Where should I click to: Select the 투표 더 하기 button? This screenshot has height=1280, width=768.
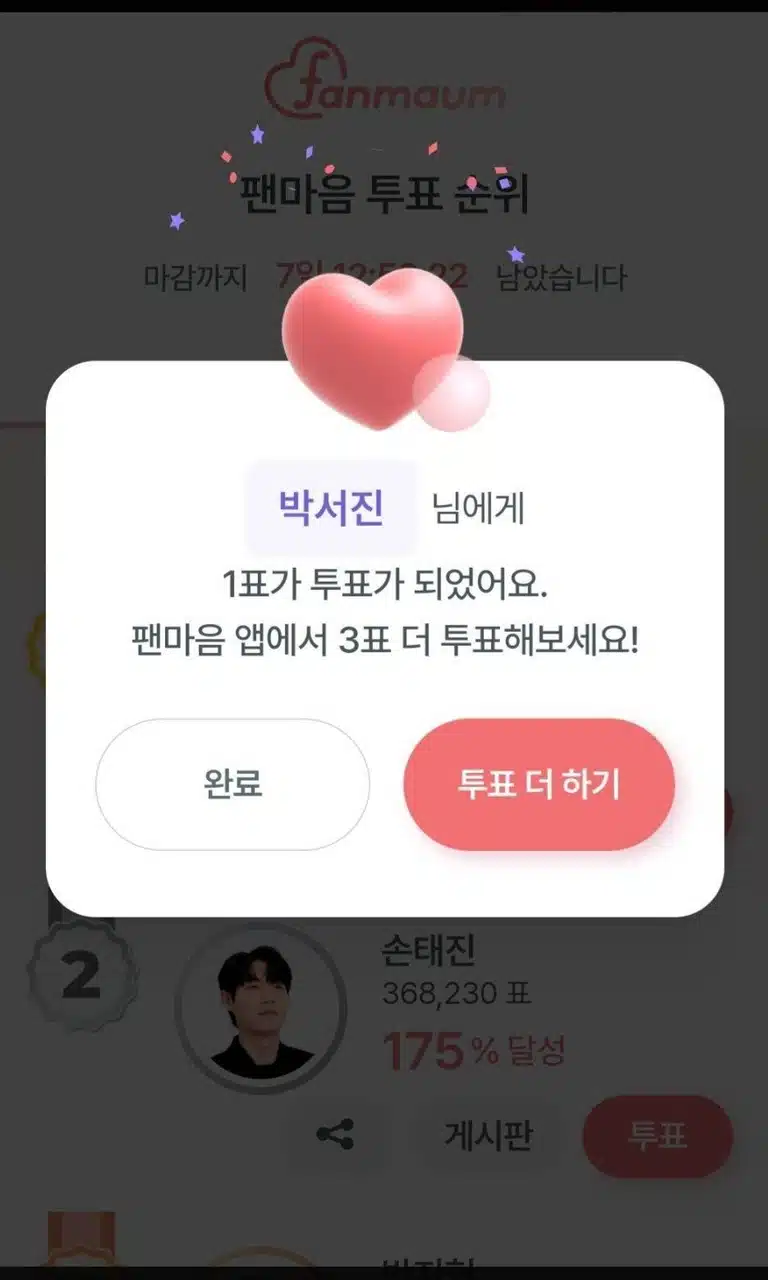[x=539, y=784]
